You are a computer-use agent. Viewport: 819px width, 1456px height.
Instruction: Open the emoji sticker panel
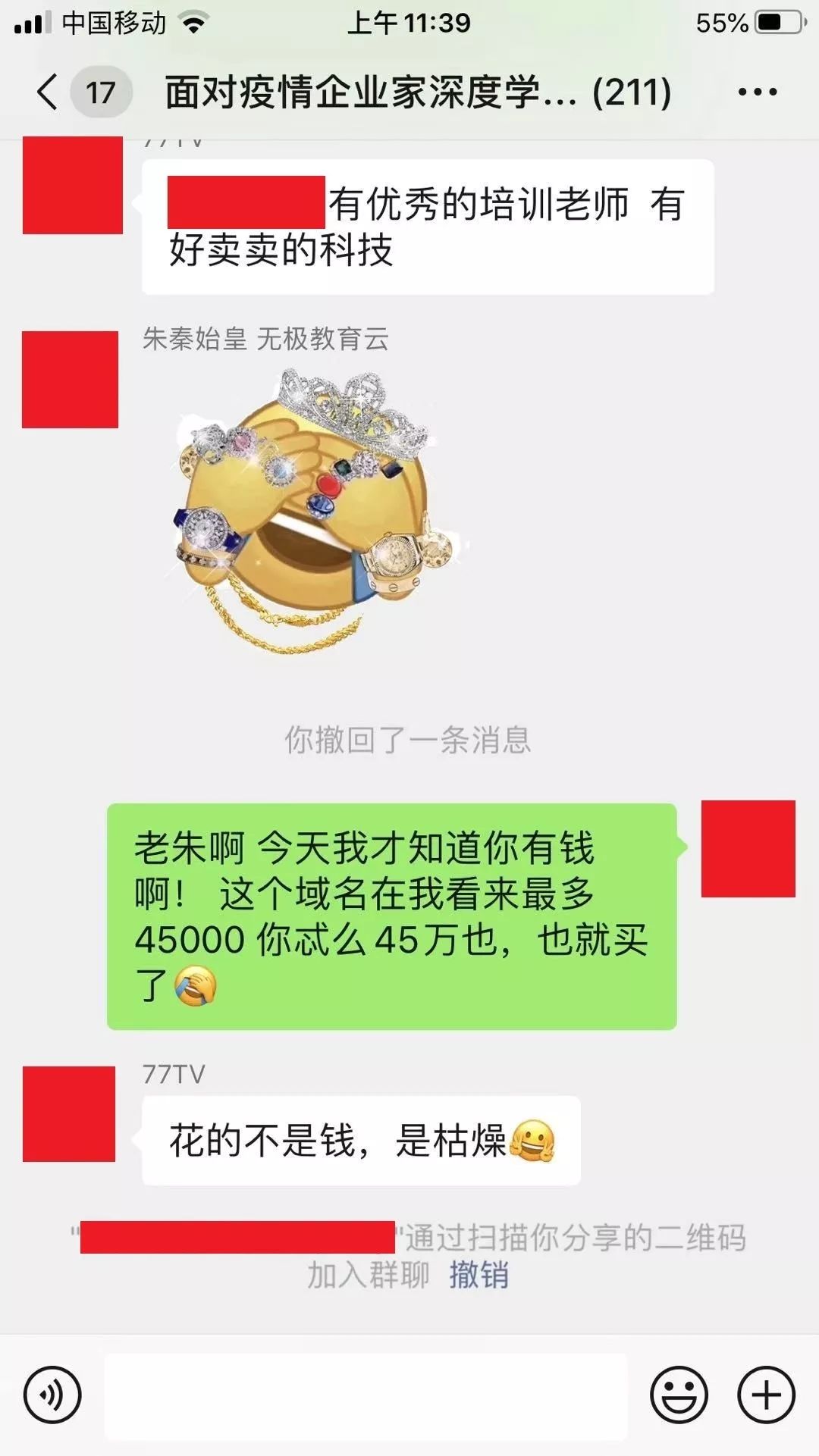(679, 1395)
